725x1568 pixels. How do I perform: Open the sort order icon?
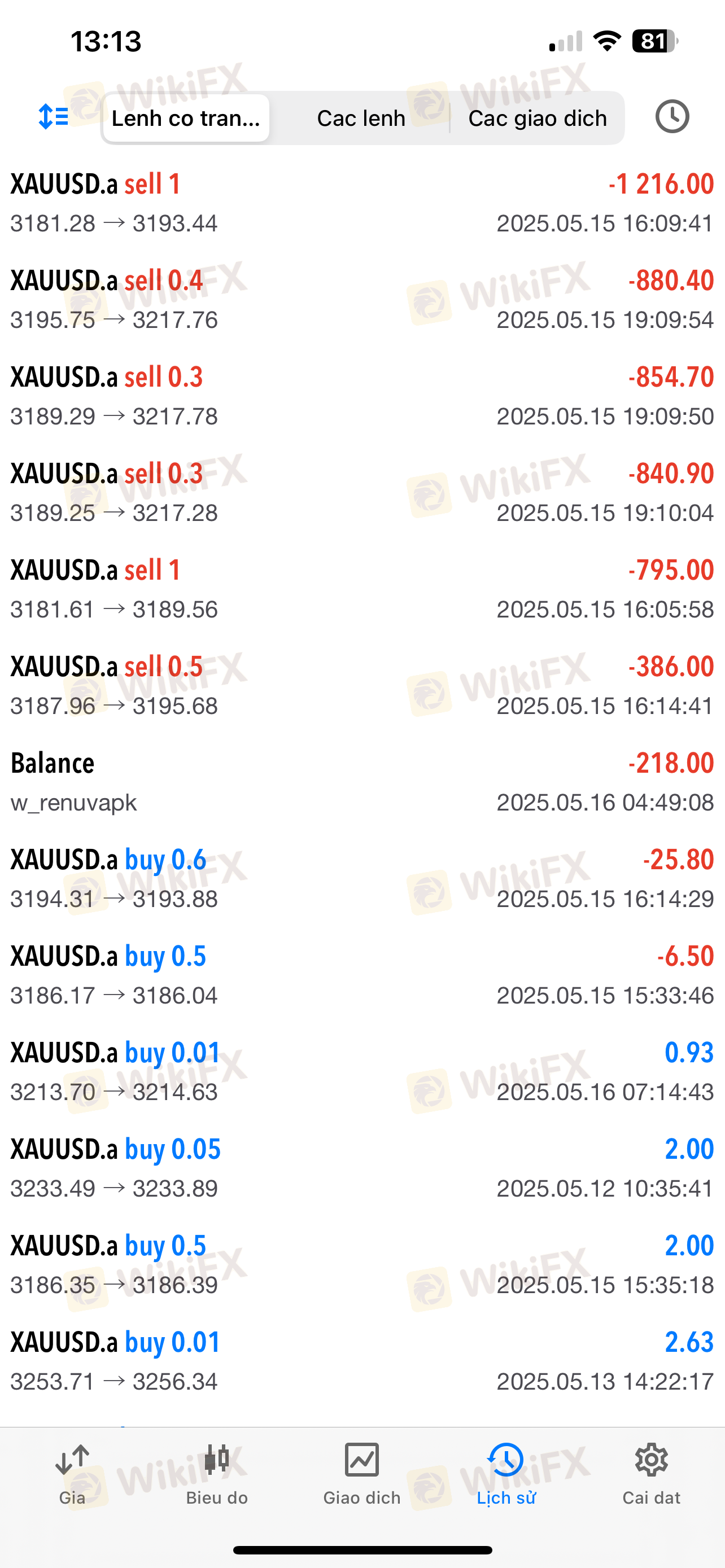(x=53, y=116)
